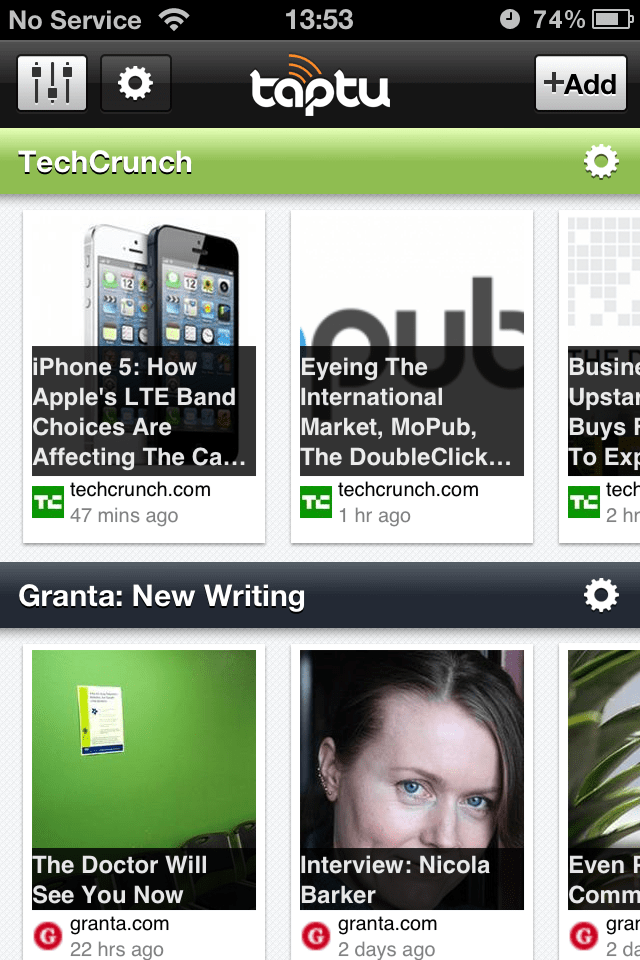
Task: Open The Doctor Will See You Now
Action: (x=144, y=790)
